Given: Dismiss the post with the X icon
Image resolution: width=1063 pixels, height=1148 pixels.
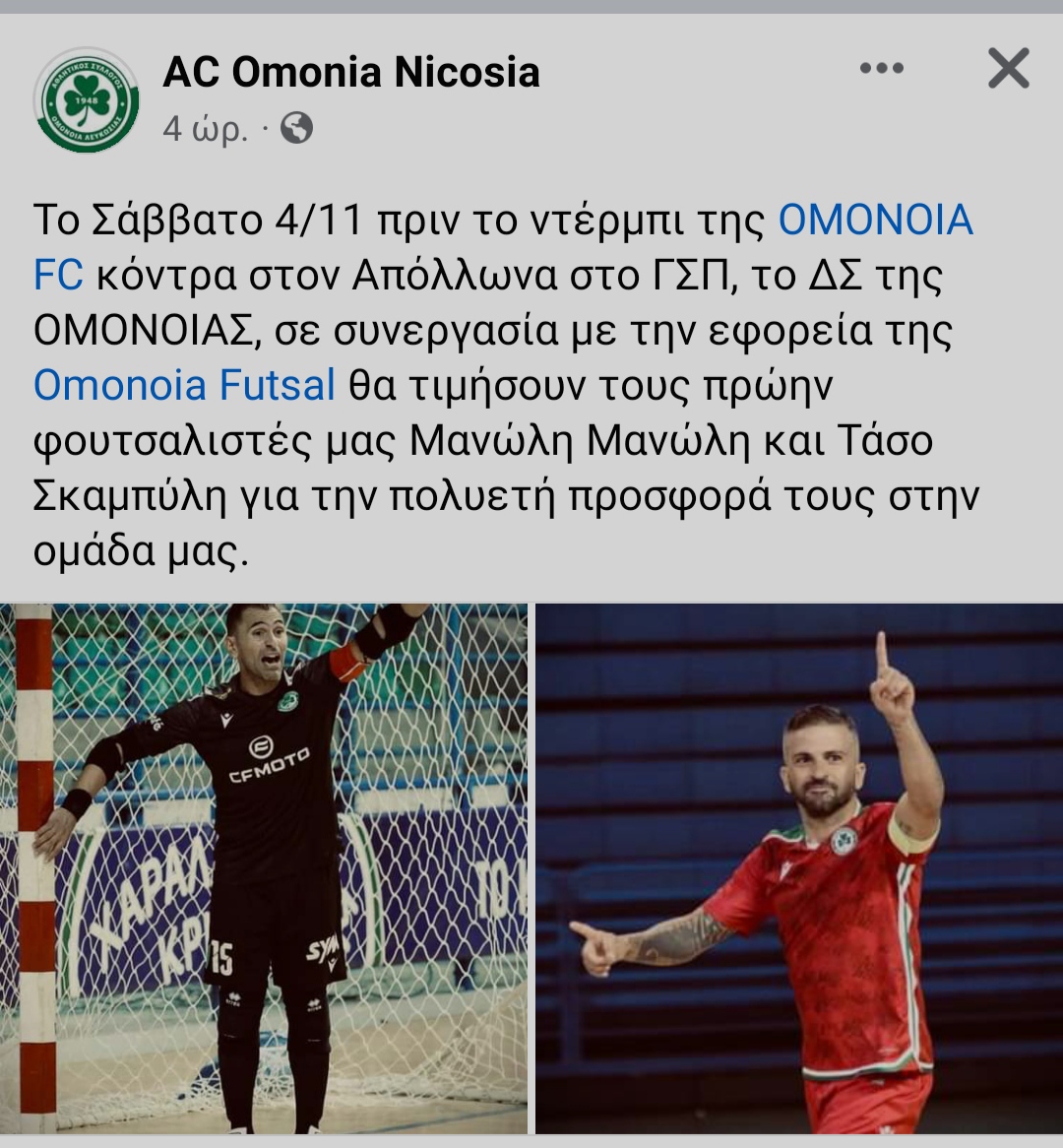Looking at the screenshot, I should click(x=1008, y=70).
